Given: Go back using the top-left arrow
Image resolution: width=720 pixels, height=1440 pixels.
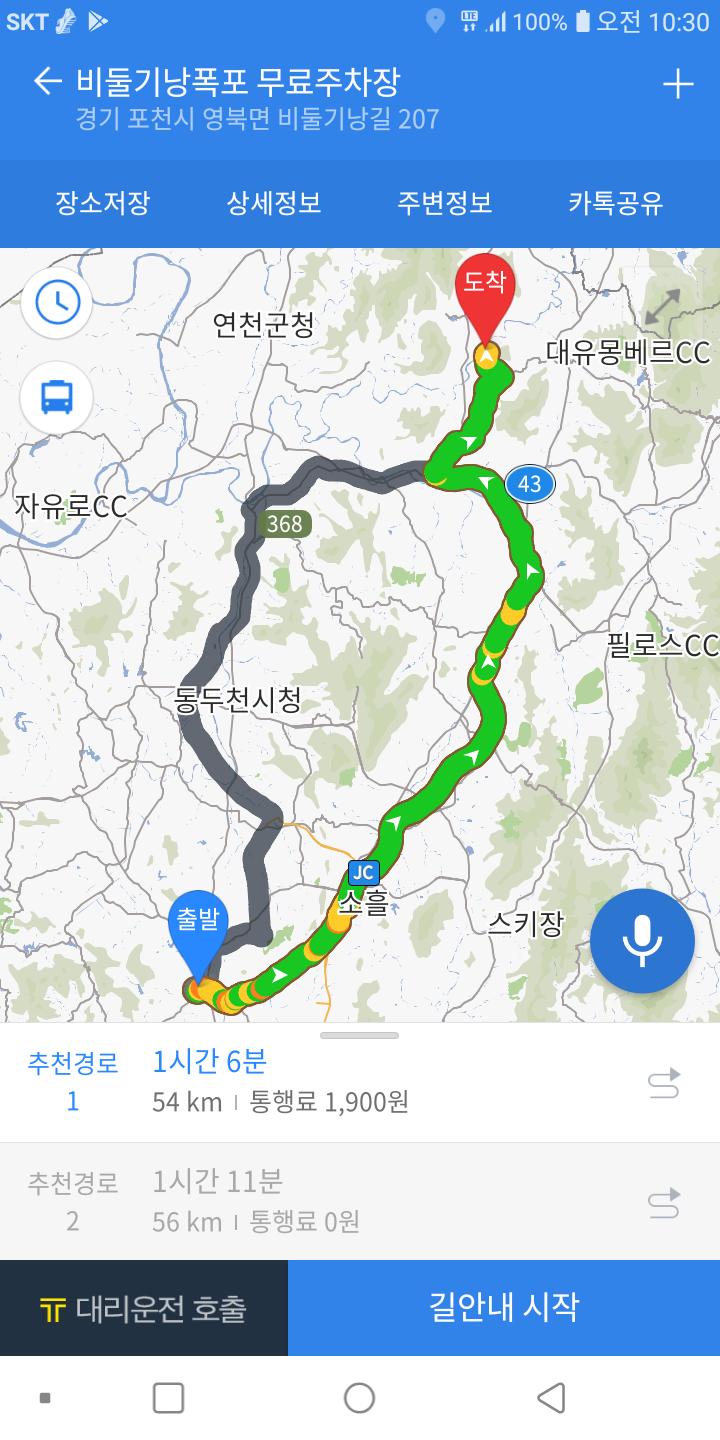Looking at the screenshot, I should coord(47,82).
